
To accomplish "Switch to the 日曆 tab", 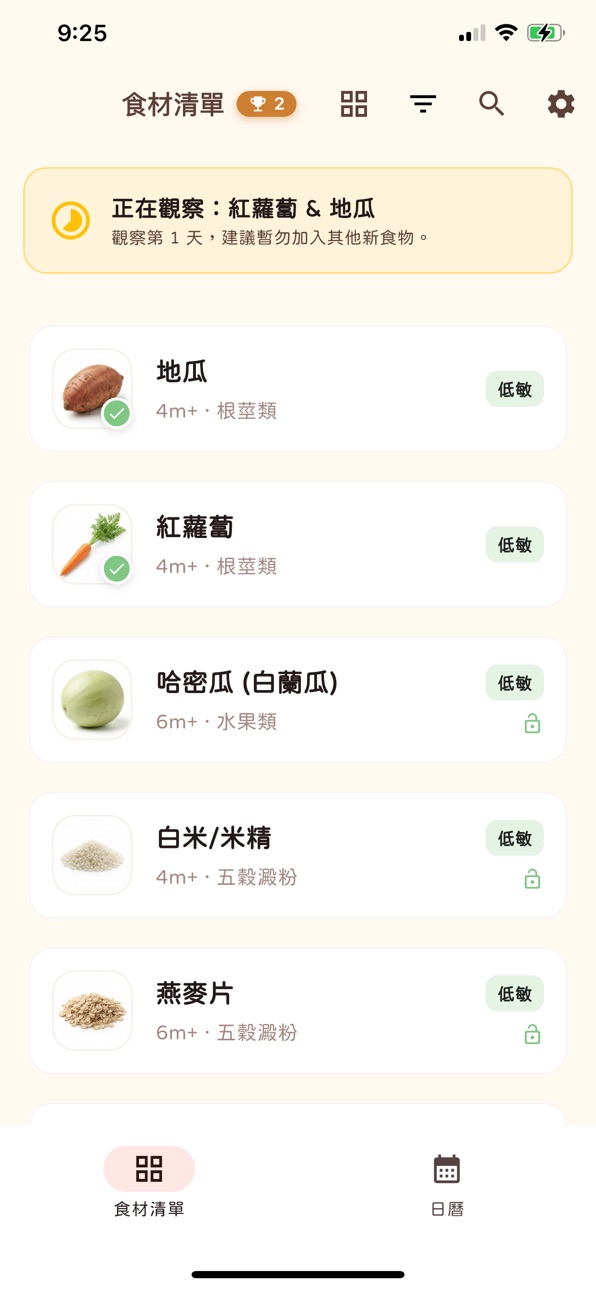I will 447,1183.
